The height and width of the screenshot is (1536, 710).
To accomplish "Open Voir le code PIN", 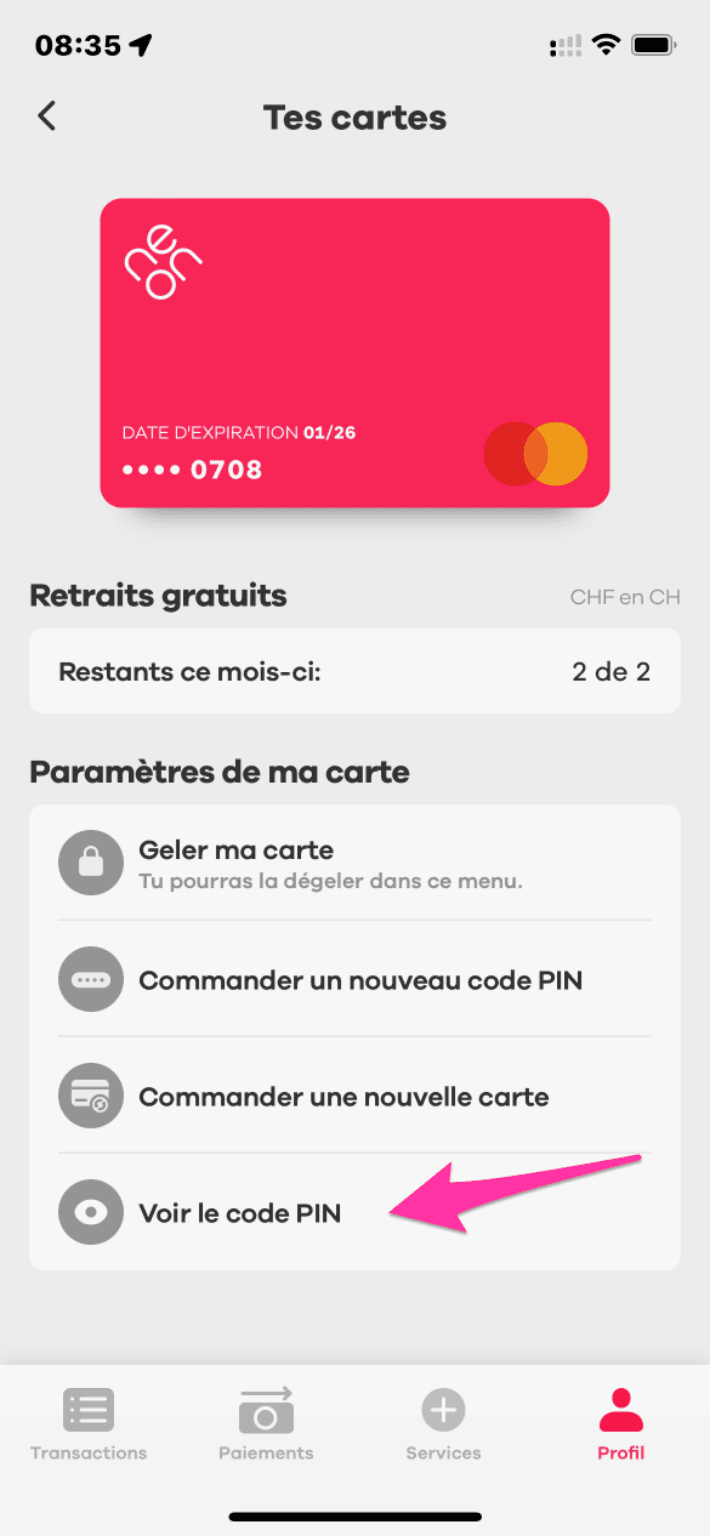I will (240, 1213).
